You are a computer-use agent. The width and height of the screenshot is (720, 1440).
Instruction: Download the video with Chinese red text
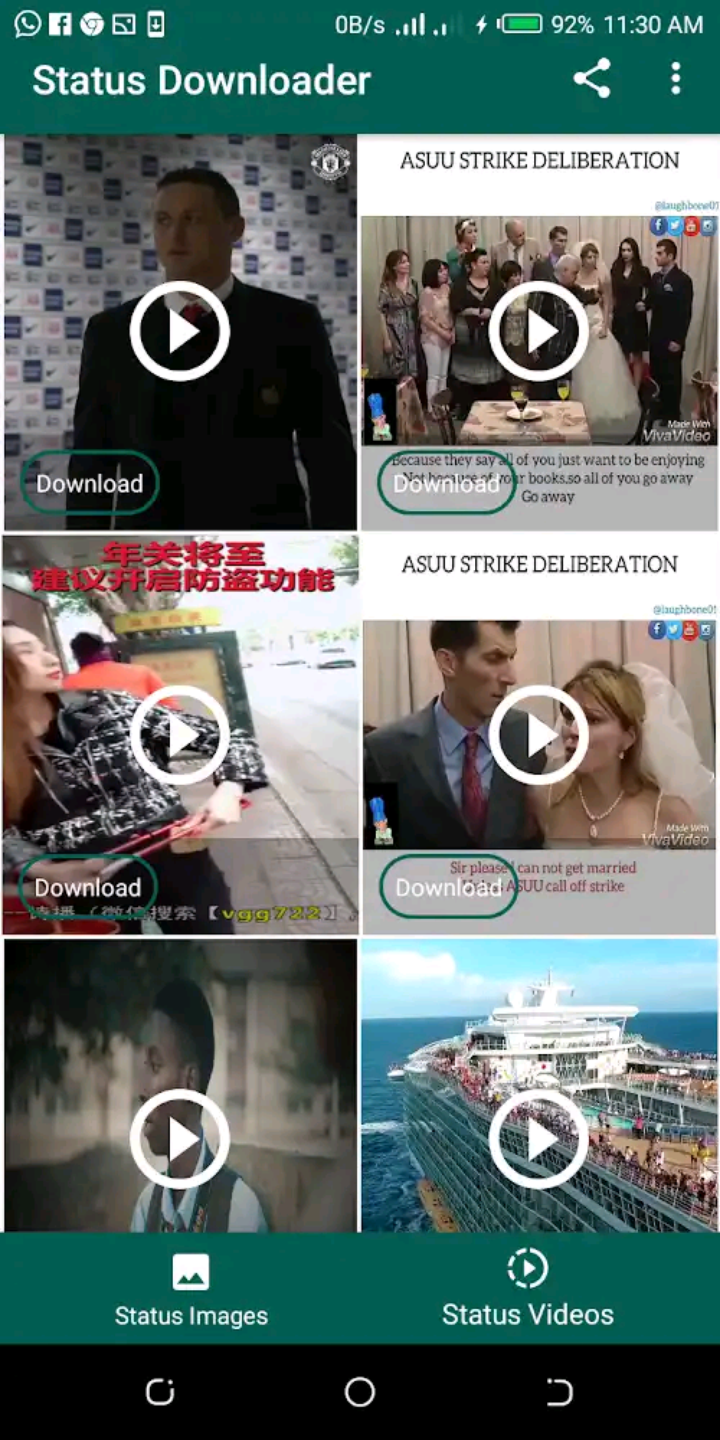tap(88, 888)
